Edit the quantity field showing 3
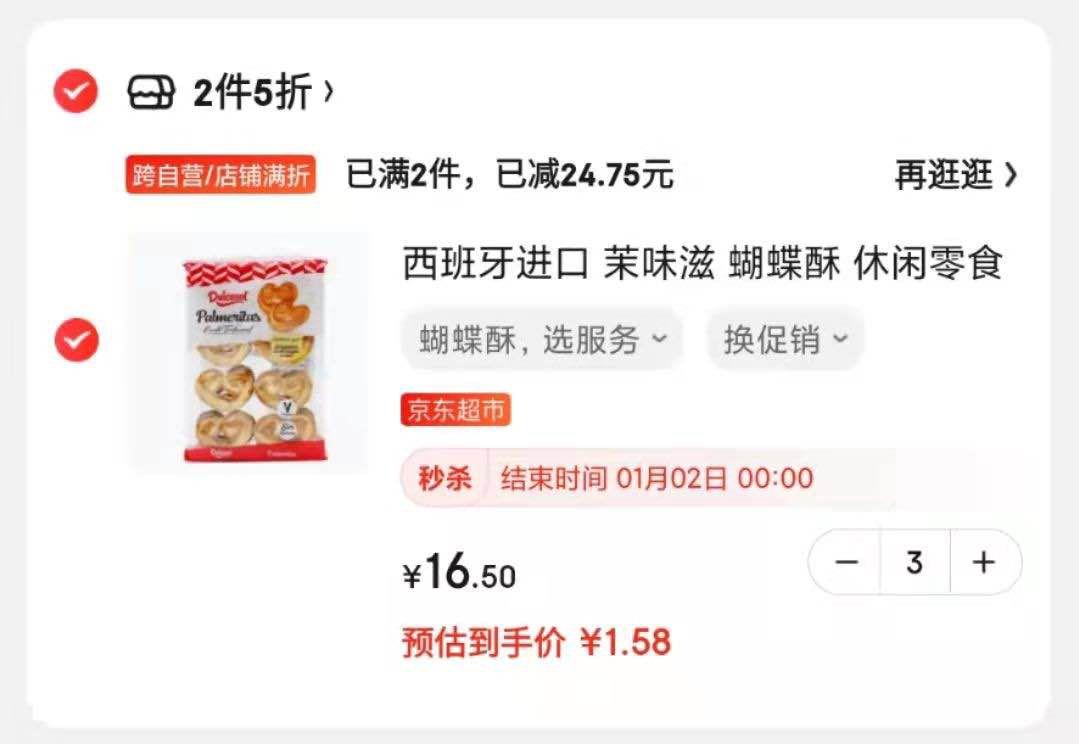 pyautogui.click(x=914, y=563)
